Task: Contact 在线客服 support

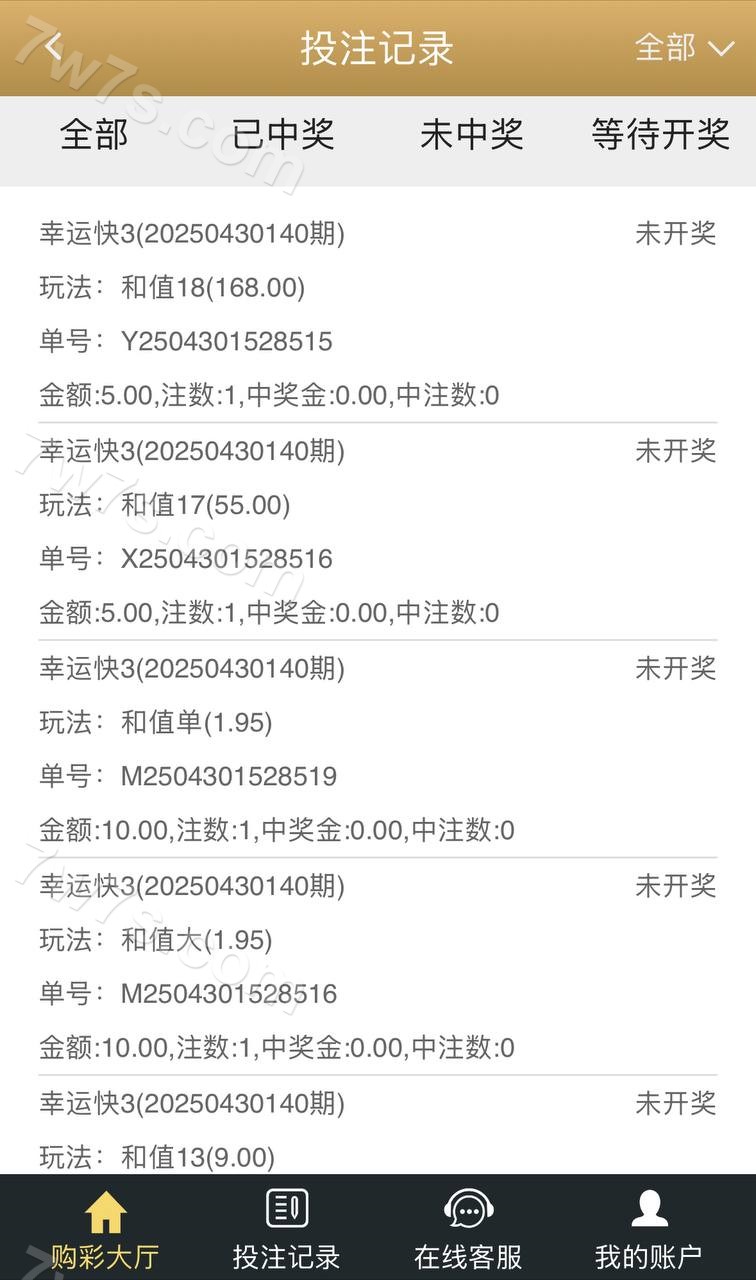Action: 468,1229
